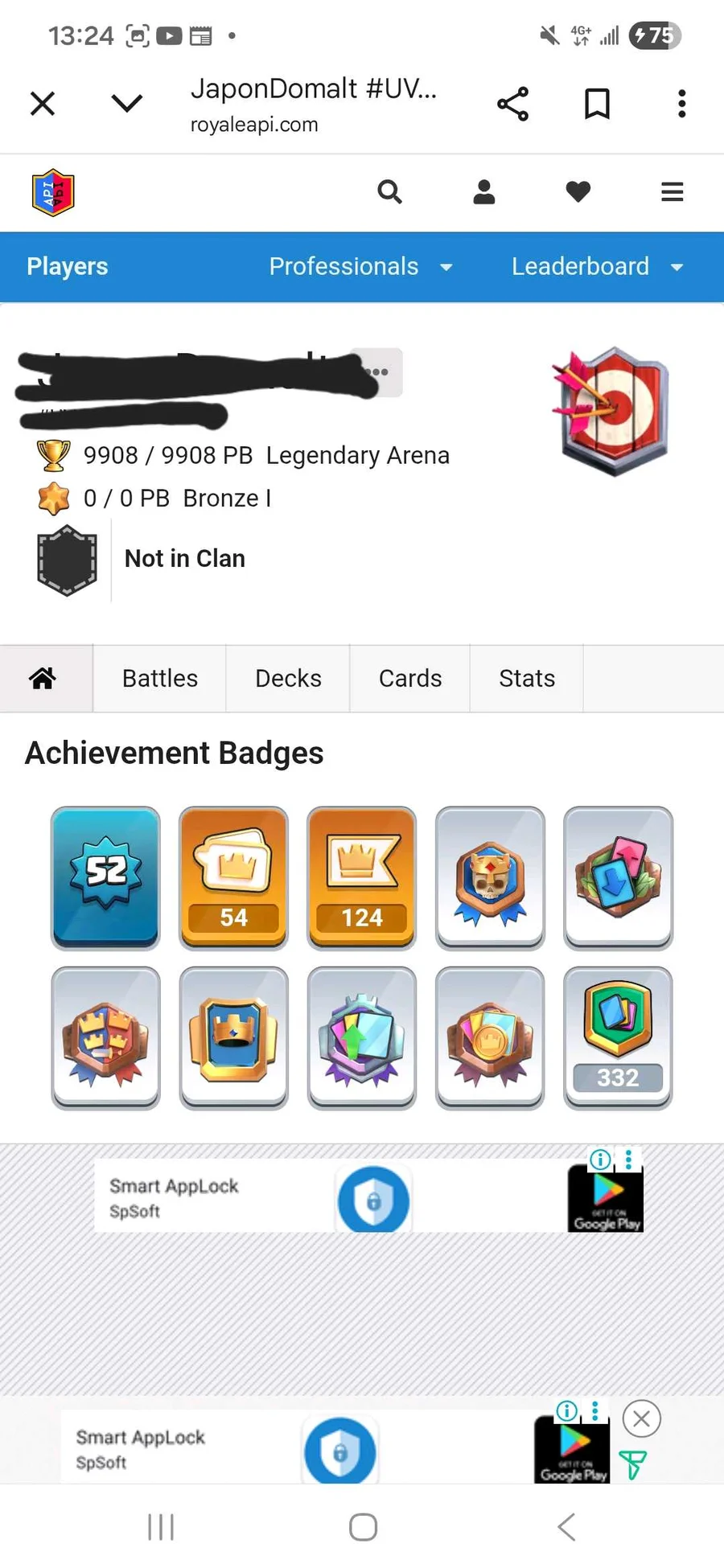The width and height of the screenshot is (724, 1568).
Task: Open the account profile icon
Action: 483,192
